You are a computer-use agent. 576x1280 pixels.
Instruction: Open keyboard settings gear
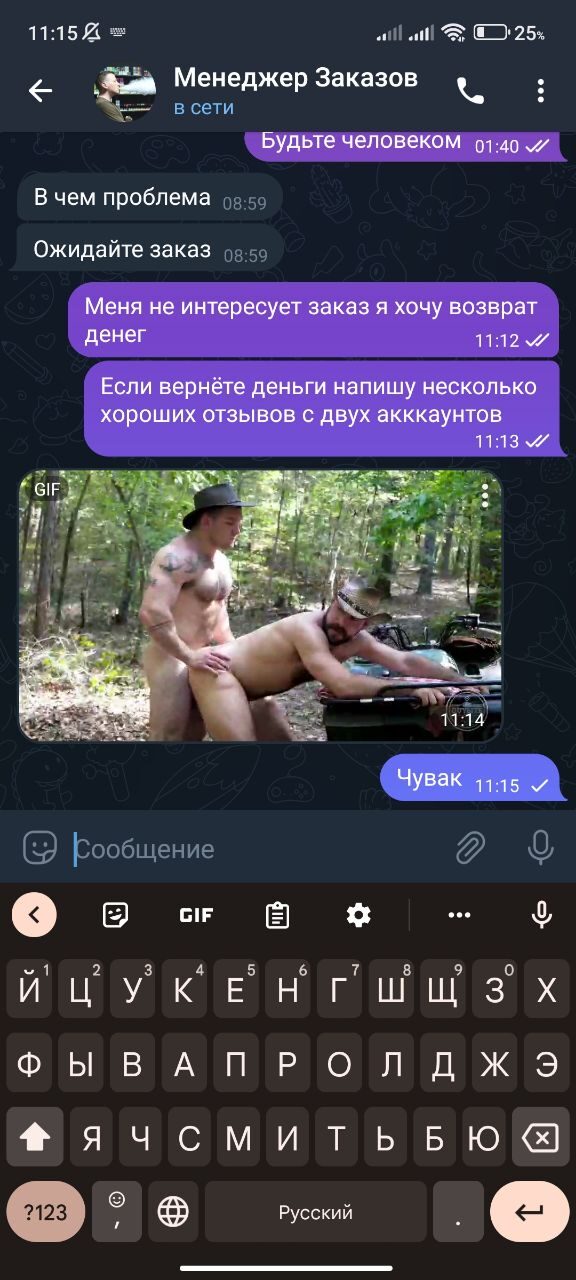pyautogui.click(x=358, y=914)
